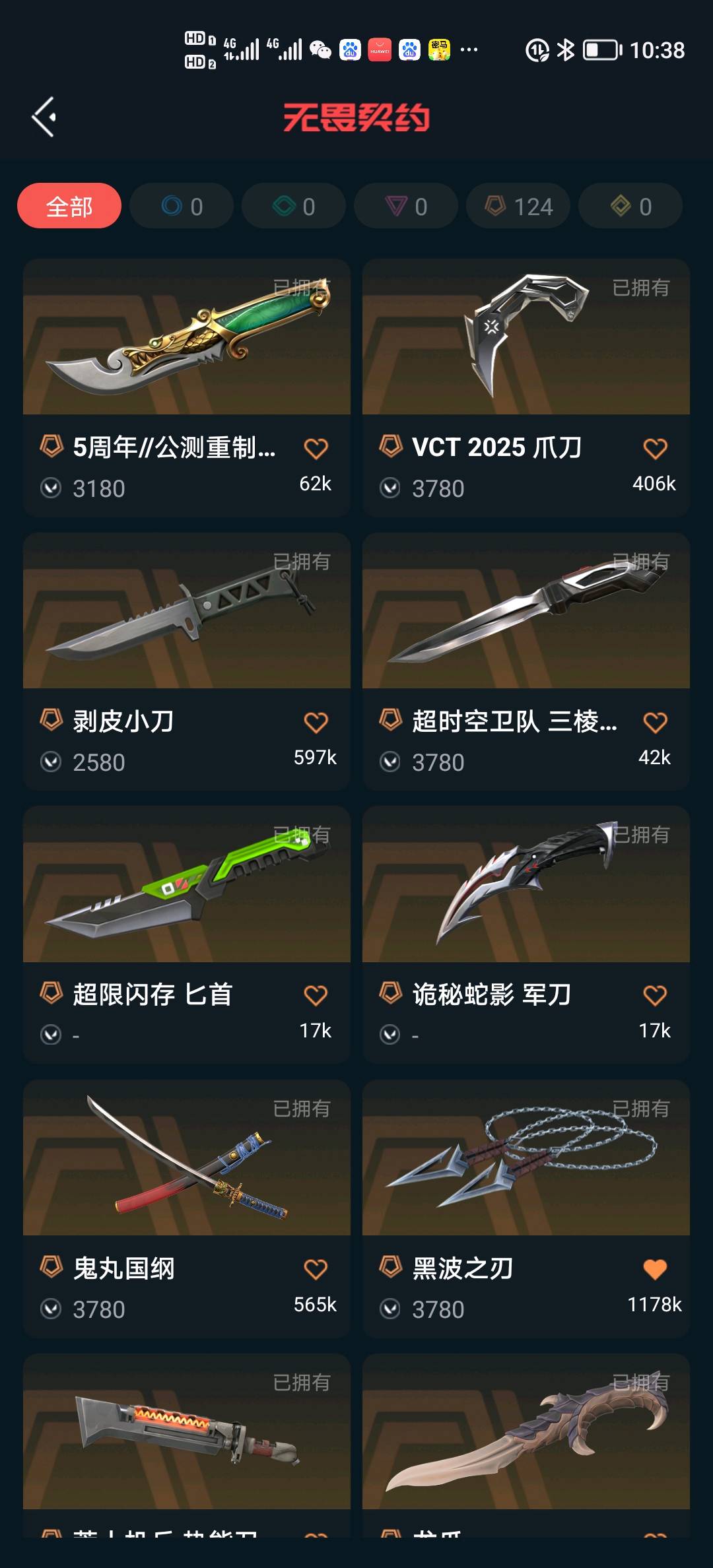Like the 鬼丸国纲 skin
This screenshot has height=1568, width=713.
pos(316,1270)
